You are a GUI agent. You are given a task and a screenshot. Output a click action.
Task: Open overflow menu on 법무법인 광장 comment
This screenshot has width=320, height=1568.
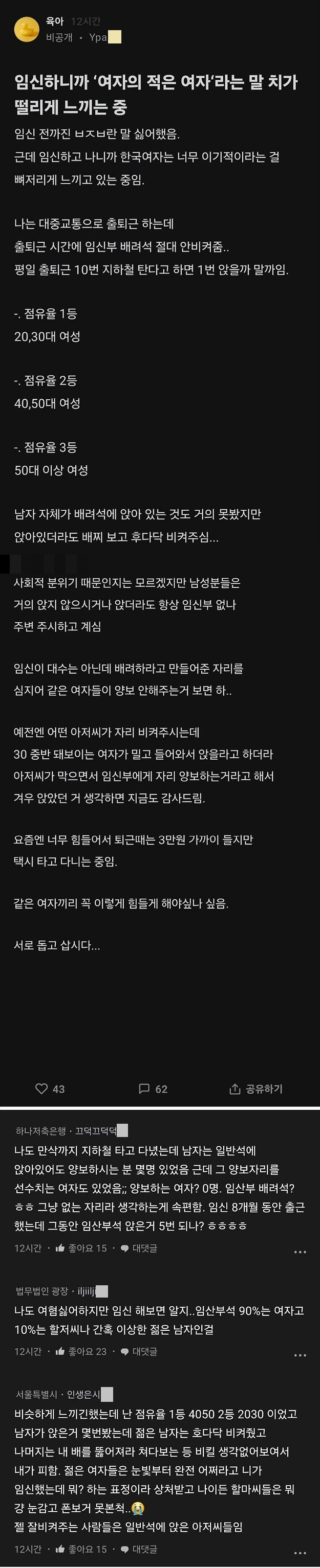[300, 1355]
